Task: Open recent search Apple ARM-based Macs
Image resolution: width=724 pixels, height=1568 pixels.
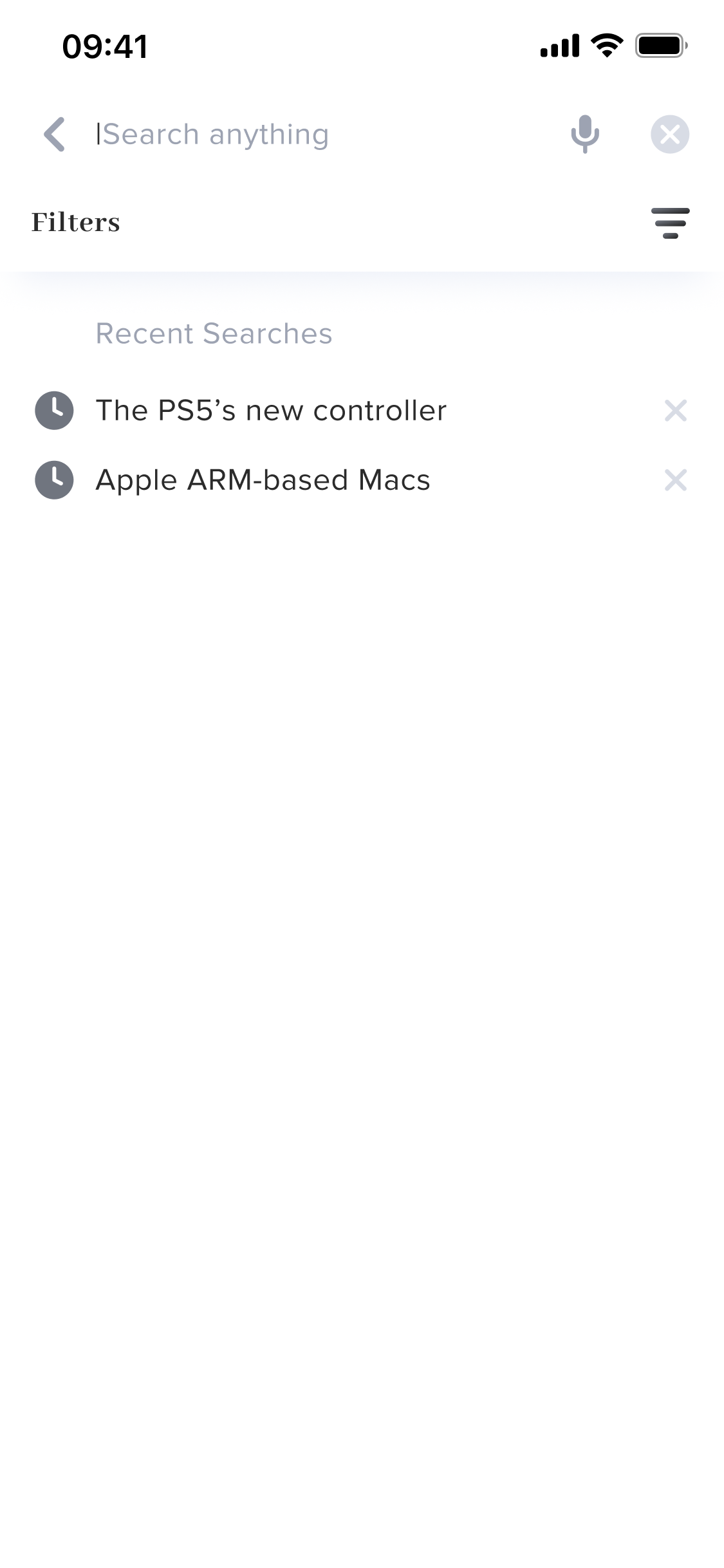Action: [263, 480]
